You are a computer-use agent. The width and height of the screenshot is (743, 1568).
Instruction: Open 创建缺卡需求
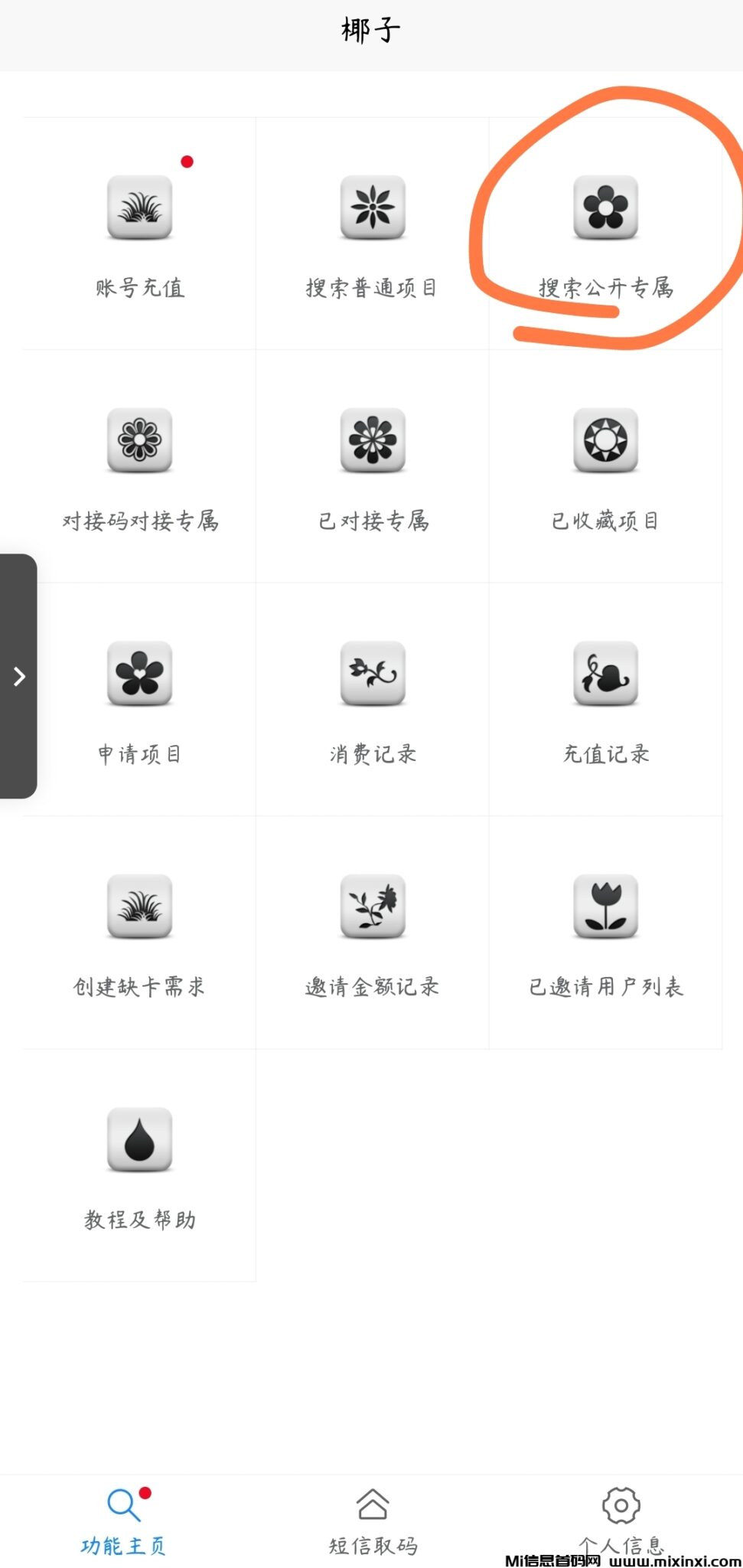pos(139,933)
